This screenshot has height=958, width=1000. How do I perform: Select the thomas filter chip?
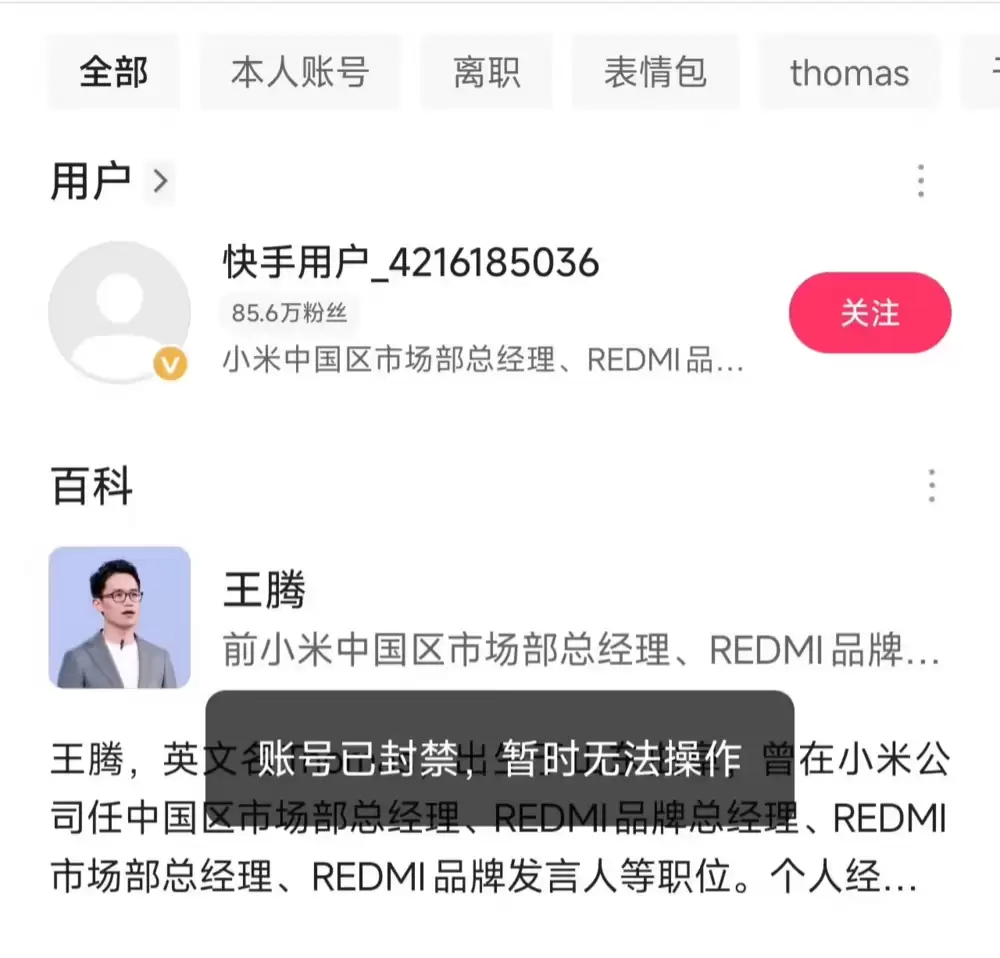[x=849, y=72]
